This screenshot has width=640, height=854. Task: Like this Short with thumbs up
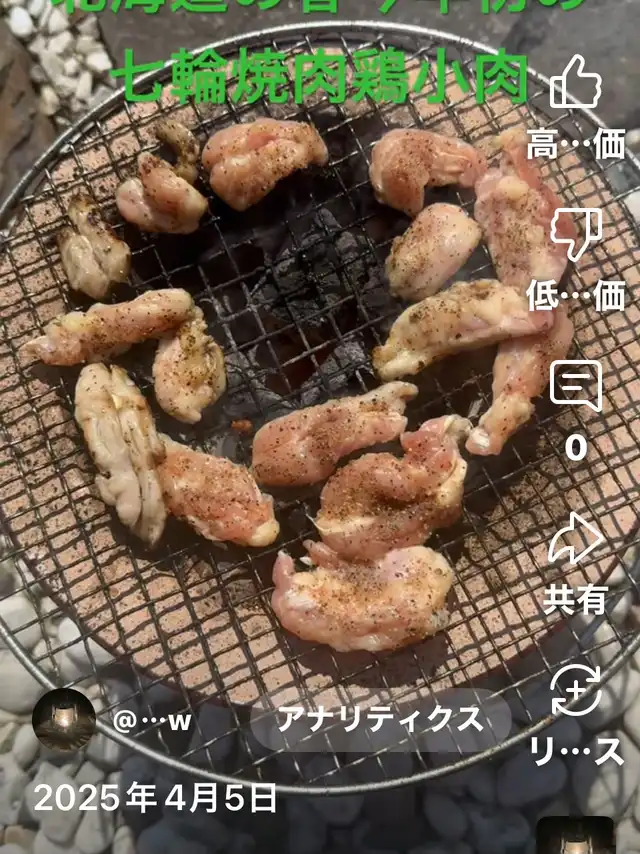tap(575, 83)
